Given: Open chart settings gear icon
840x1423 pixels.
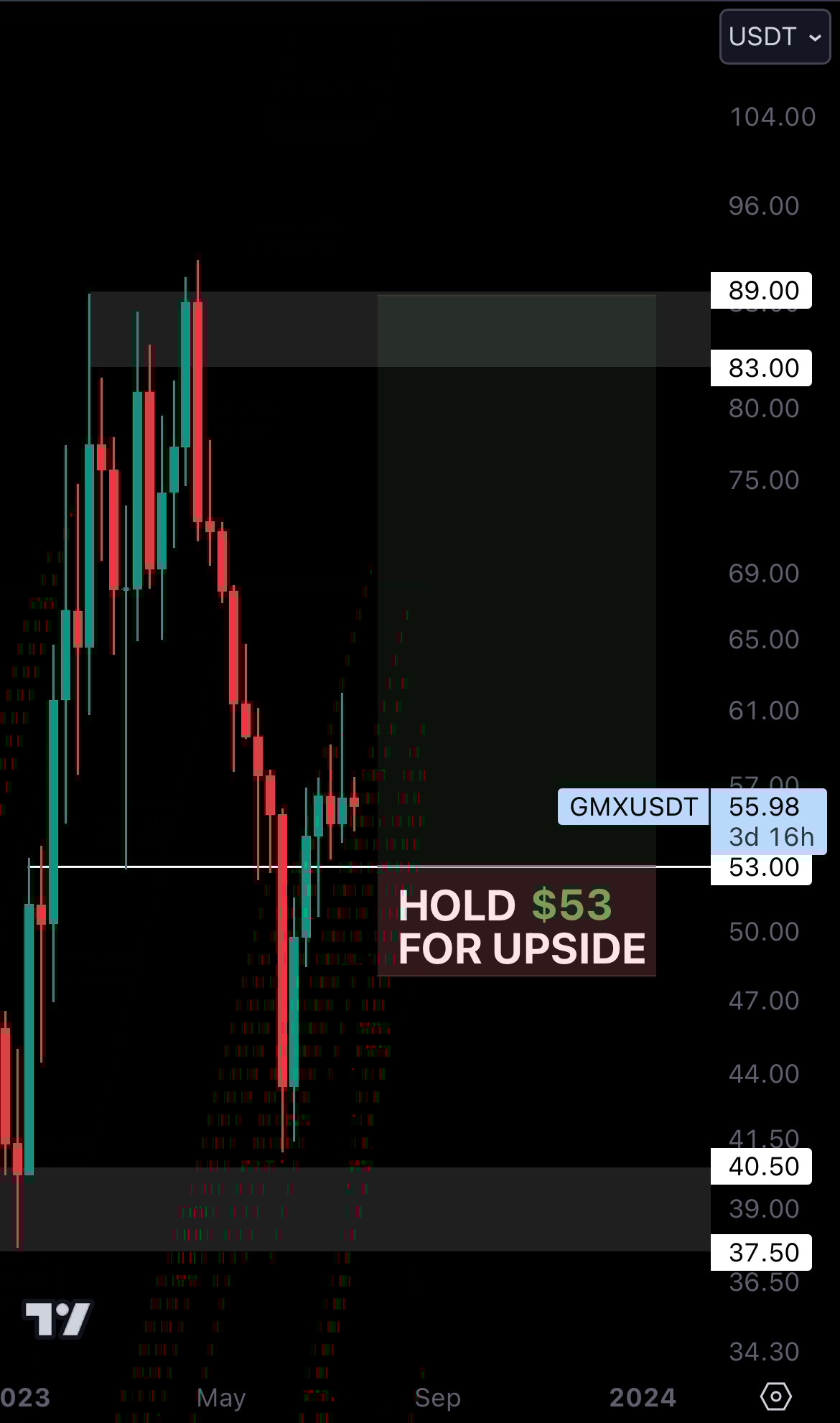Looking at the screenshot, I should (775, 1396).
